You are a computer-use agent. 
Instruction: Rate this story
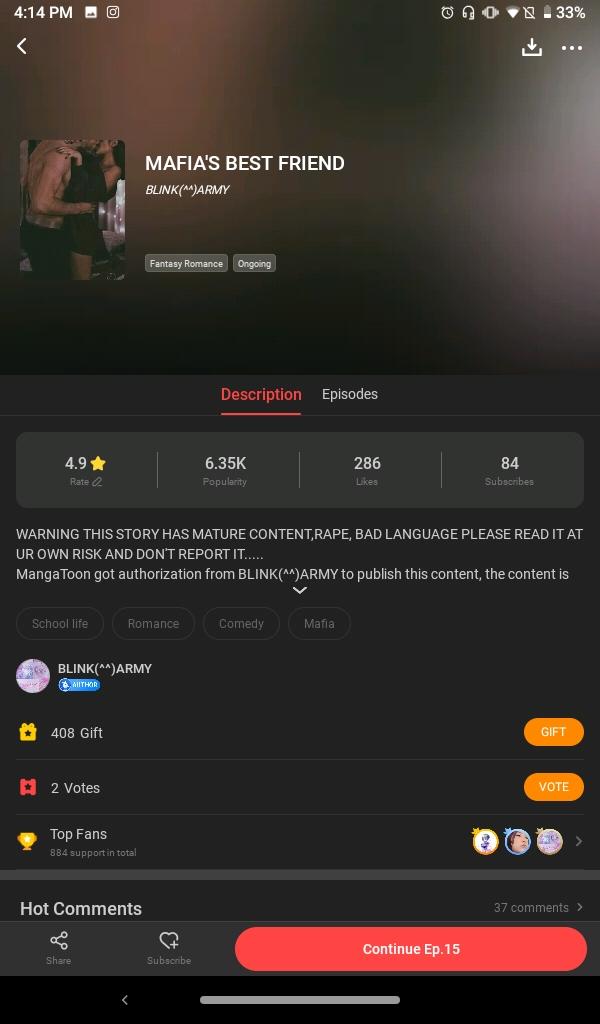[85, 469]
